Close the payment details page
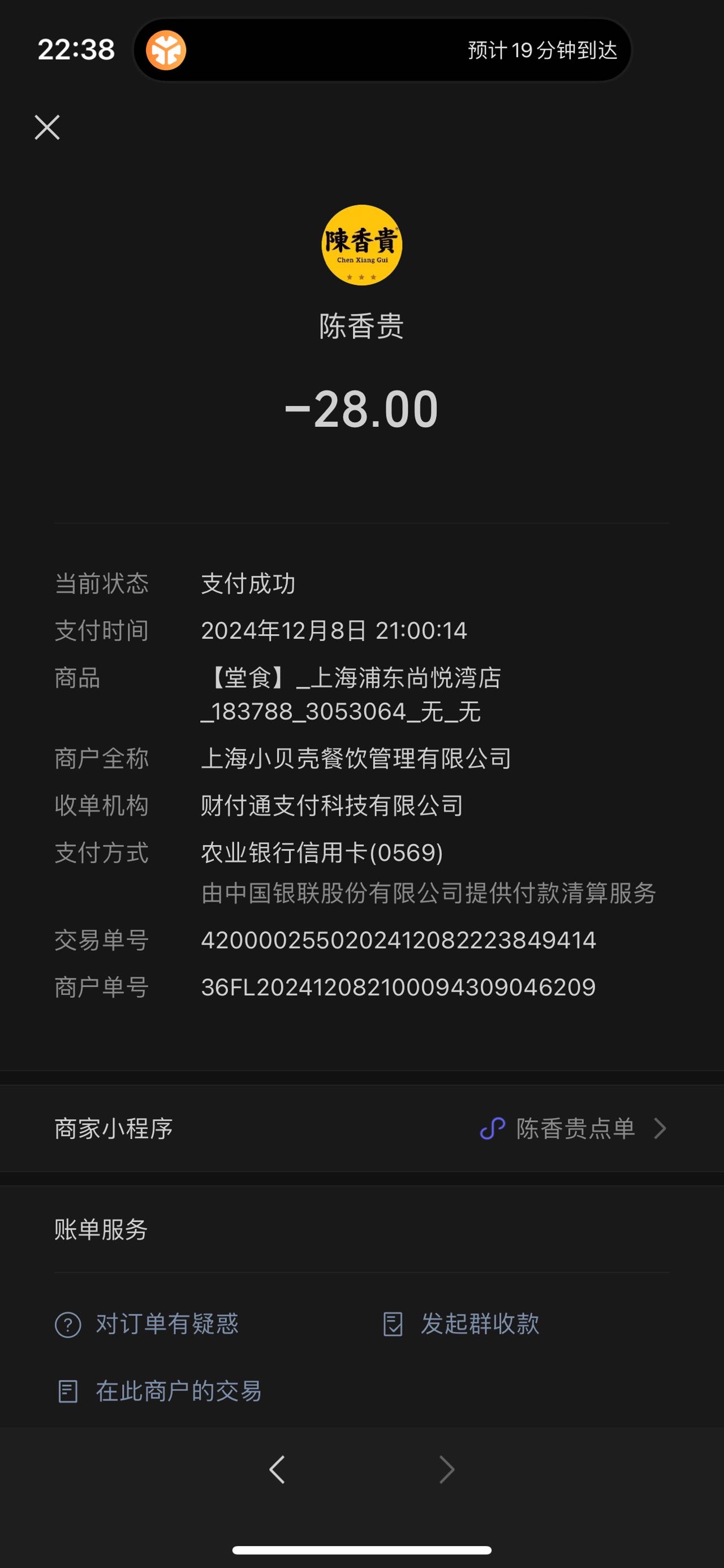724x1568 pixels. 47,127
